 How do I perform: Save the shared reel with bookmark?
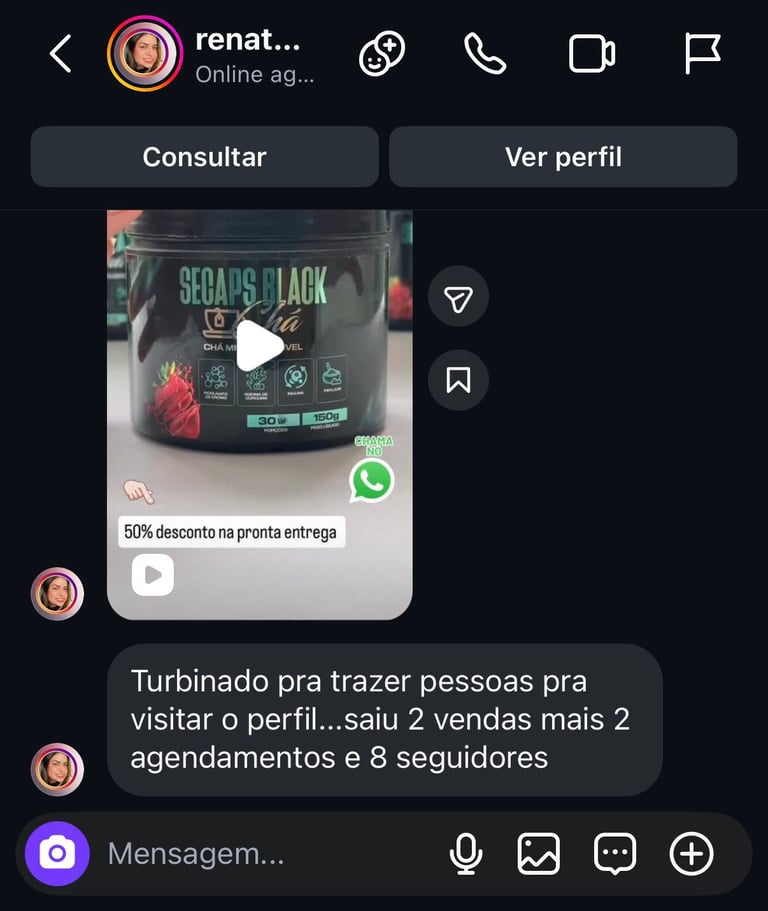point(458,380)
